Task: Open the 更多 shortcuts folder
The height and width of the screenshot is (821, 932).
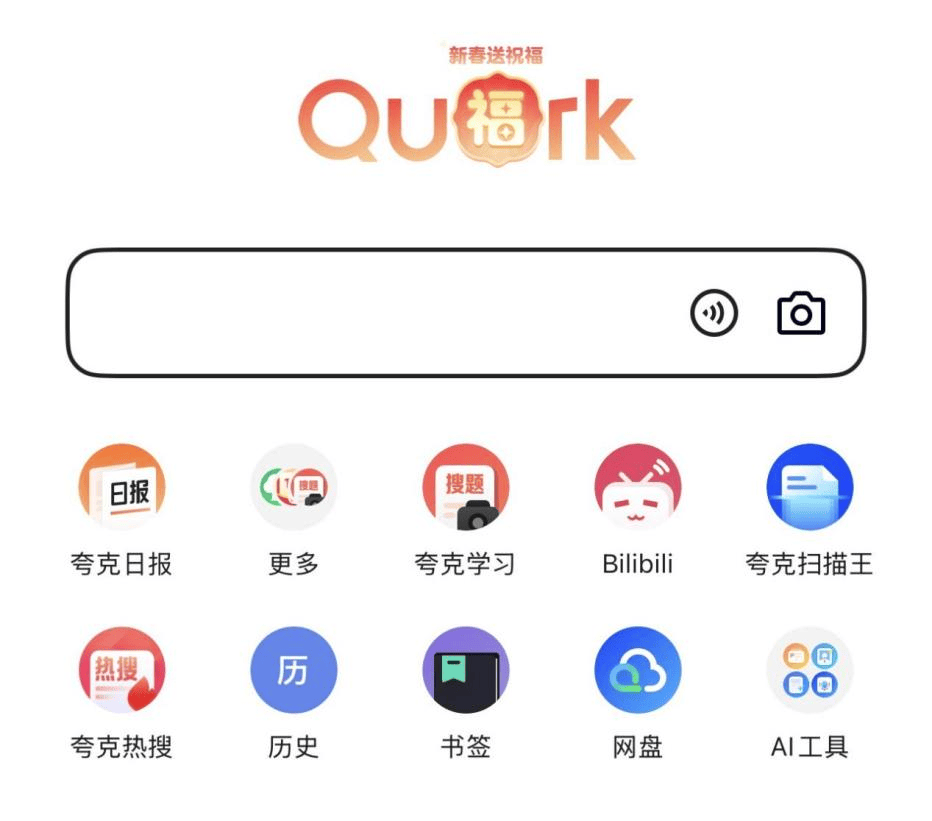Action: [x=294, y=487]
